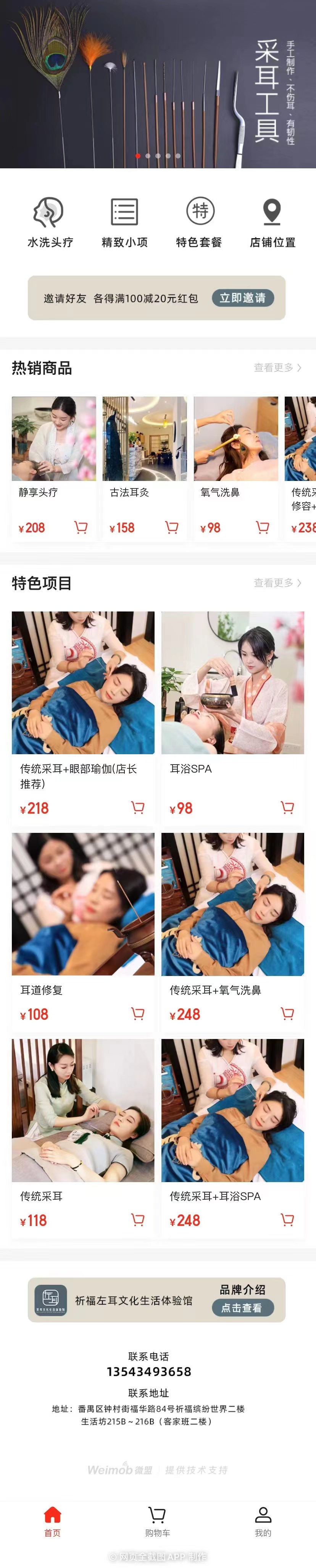
Task: View more under 热销商品
Action: (277, 368)
